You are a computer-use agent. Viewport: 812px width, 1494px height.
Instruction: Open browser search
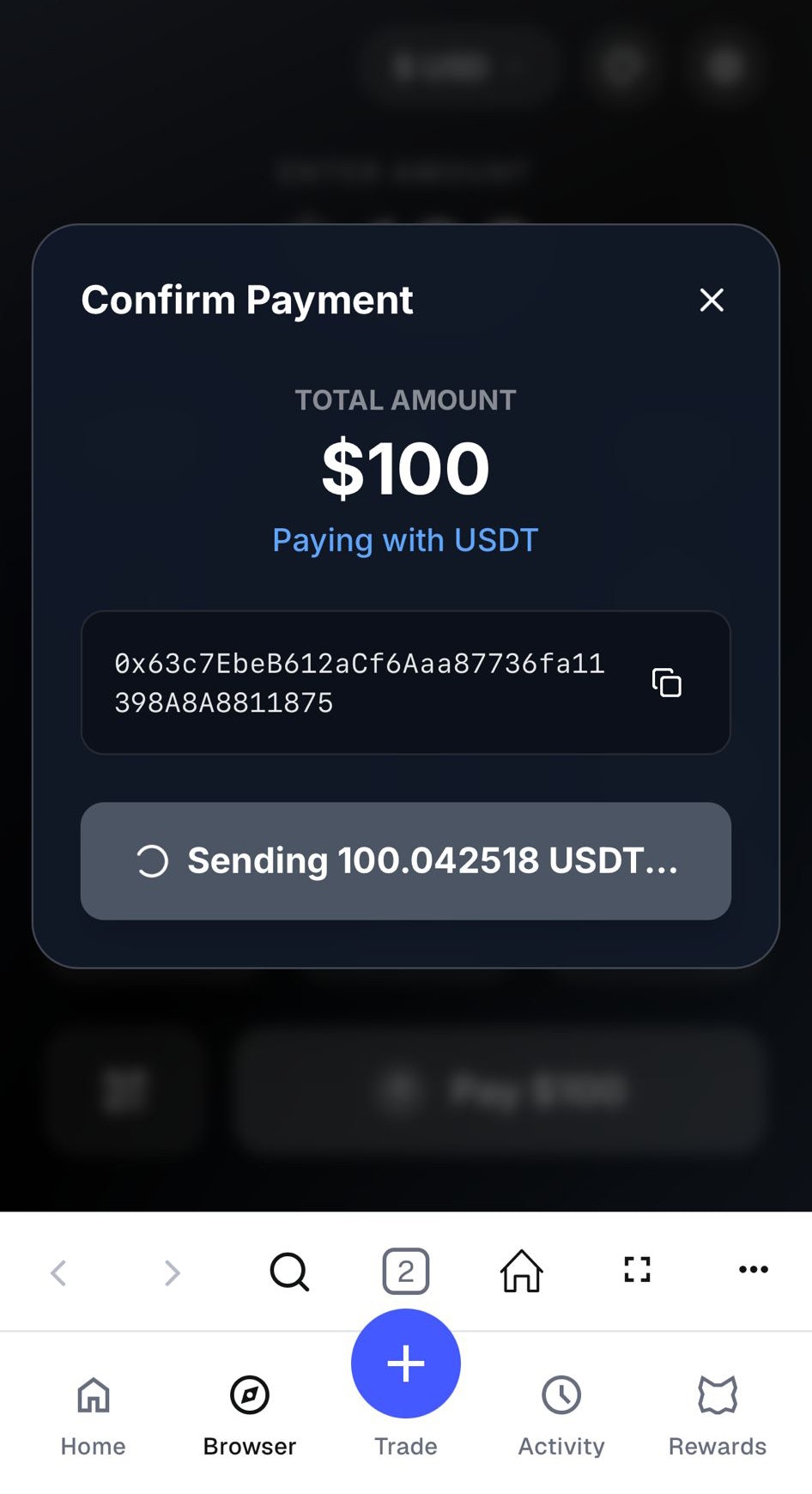(x=289, y=1272)
